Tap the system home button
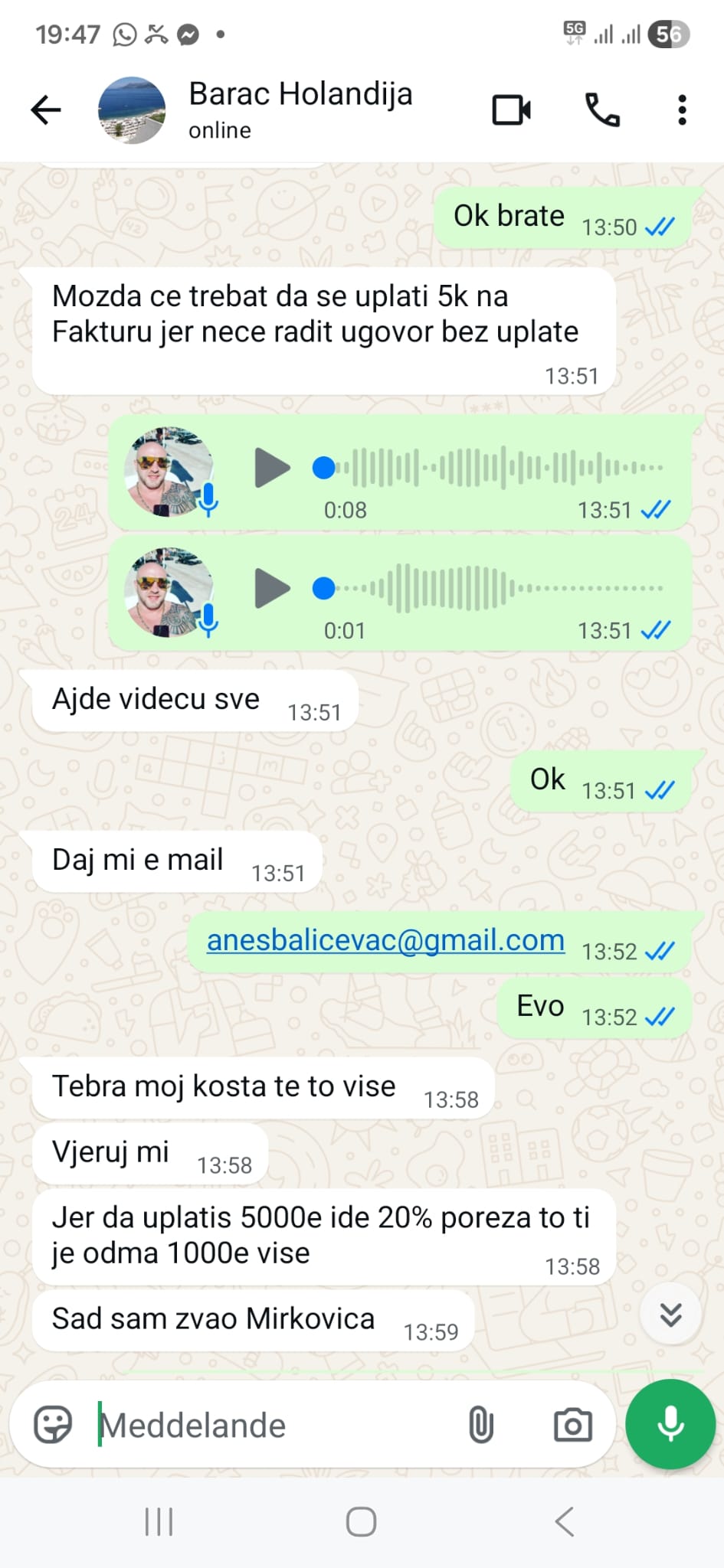724x1568 pixels. [361, 1522]
